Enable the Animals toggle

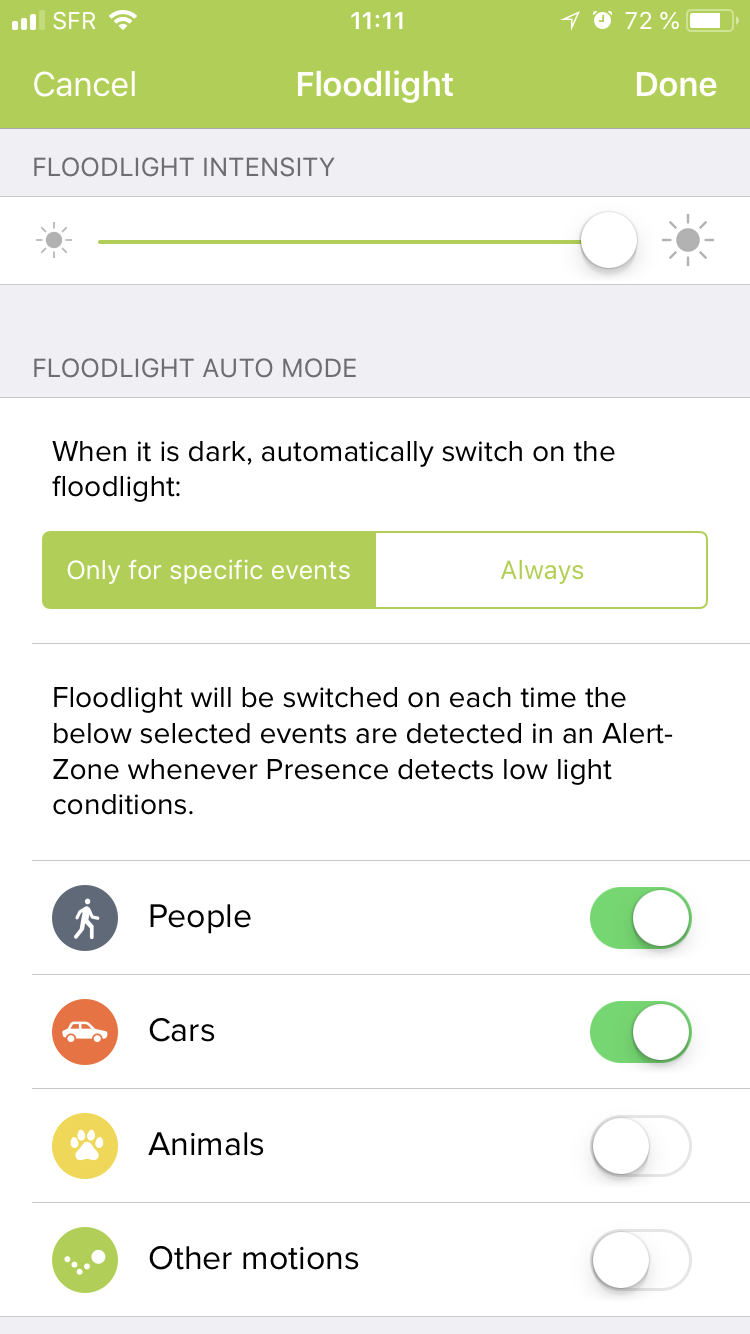(640, 1145)
